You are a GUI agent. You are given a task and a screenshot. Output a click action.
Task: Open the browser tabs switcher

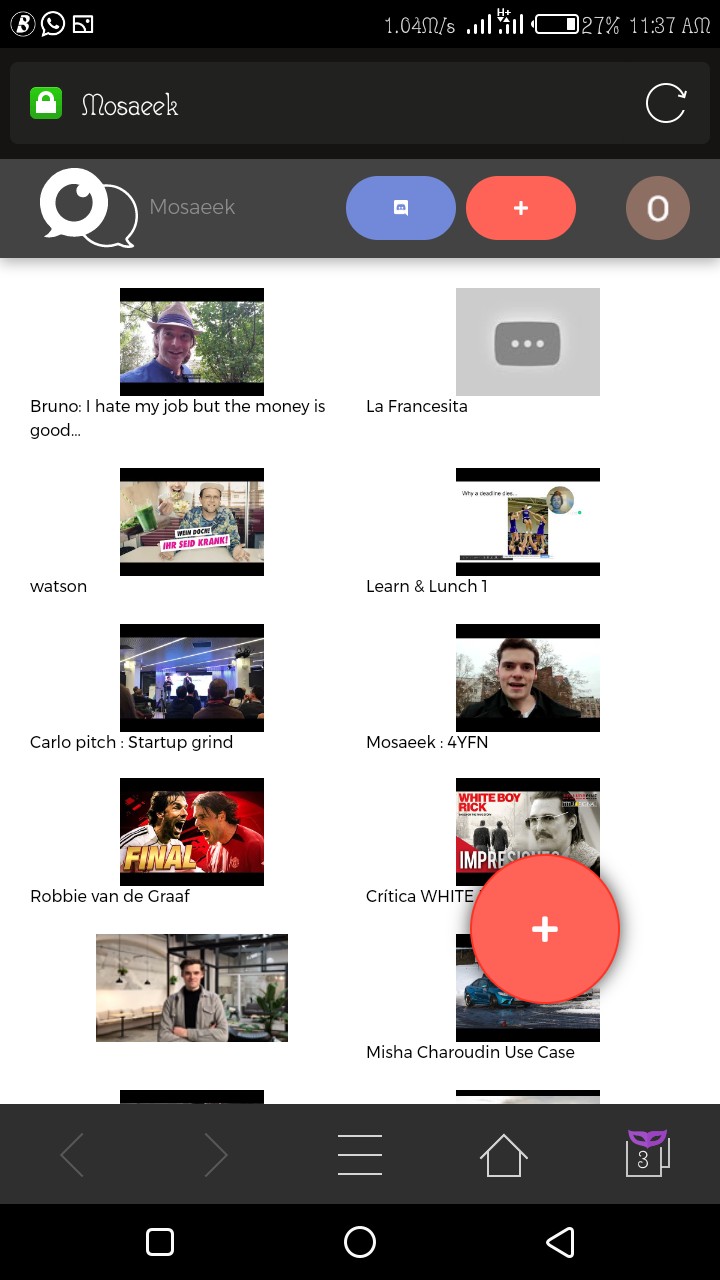(x=646, y=1153)
